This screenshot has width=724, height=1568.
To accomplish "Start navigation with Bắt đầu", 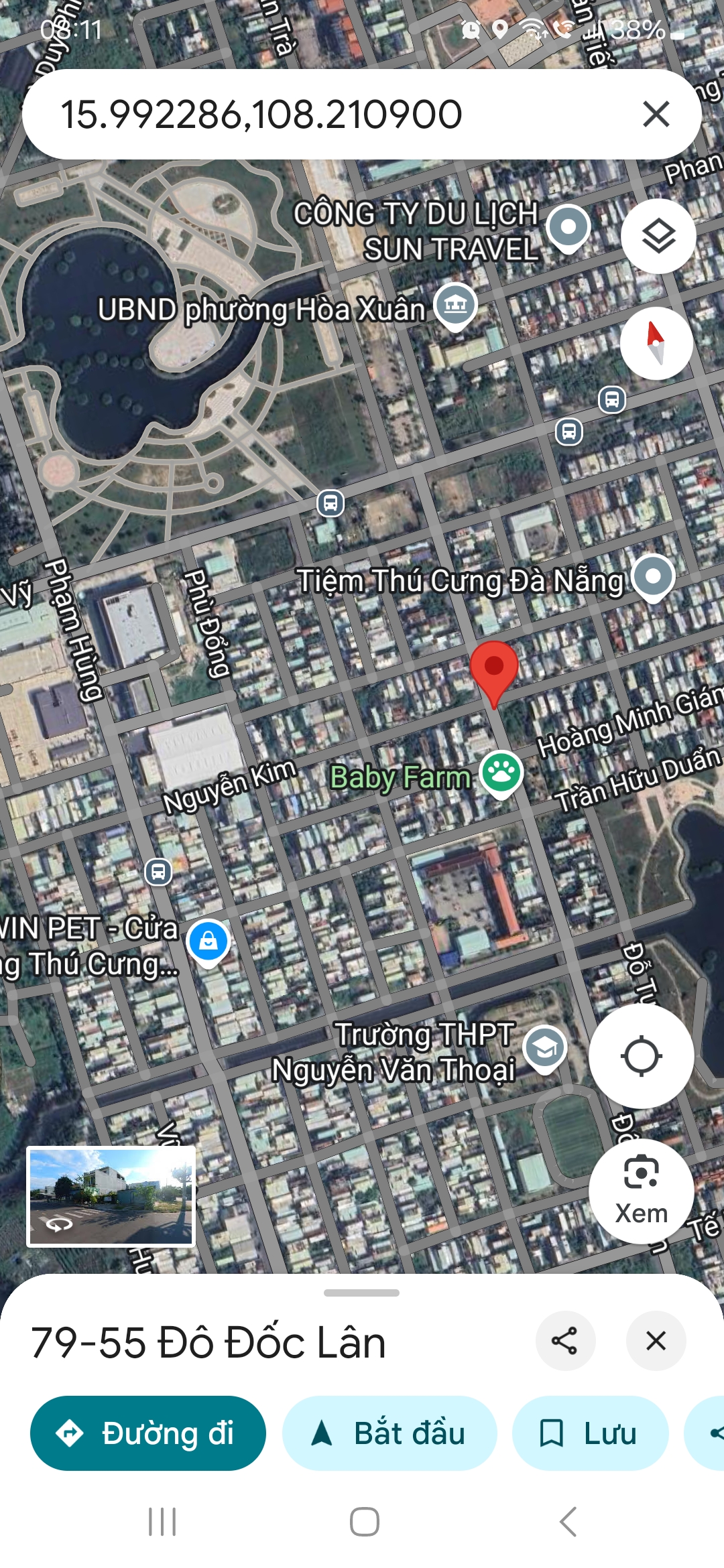I will (x=389, y=1433).
